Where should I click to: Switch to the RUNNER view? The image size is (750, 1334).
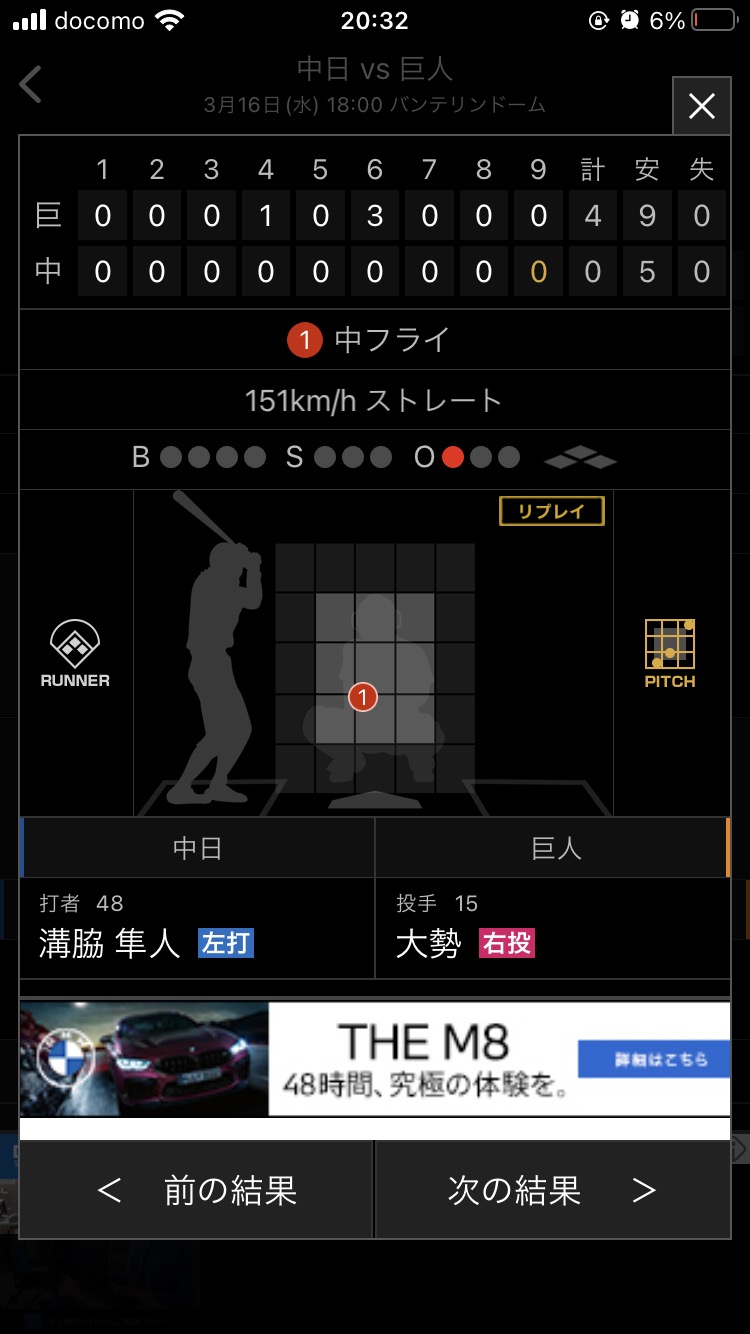(75, 654)
